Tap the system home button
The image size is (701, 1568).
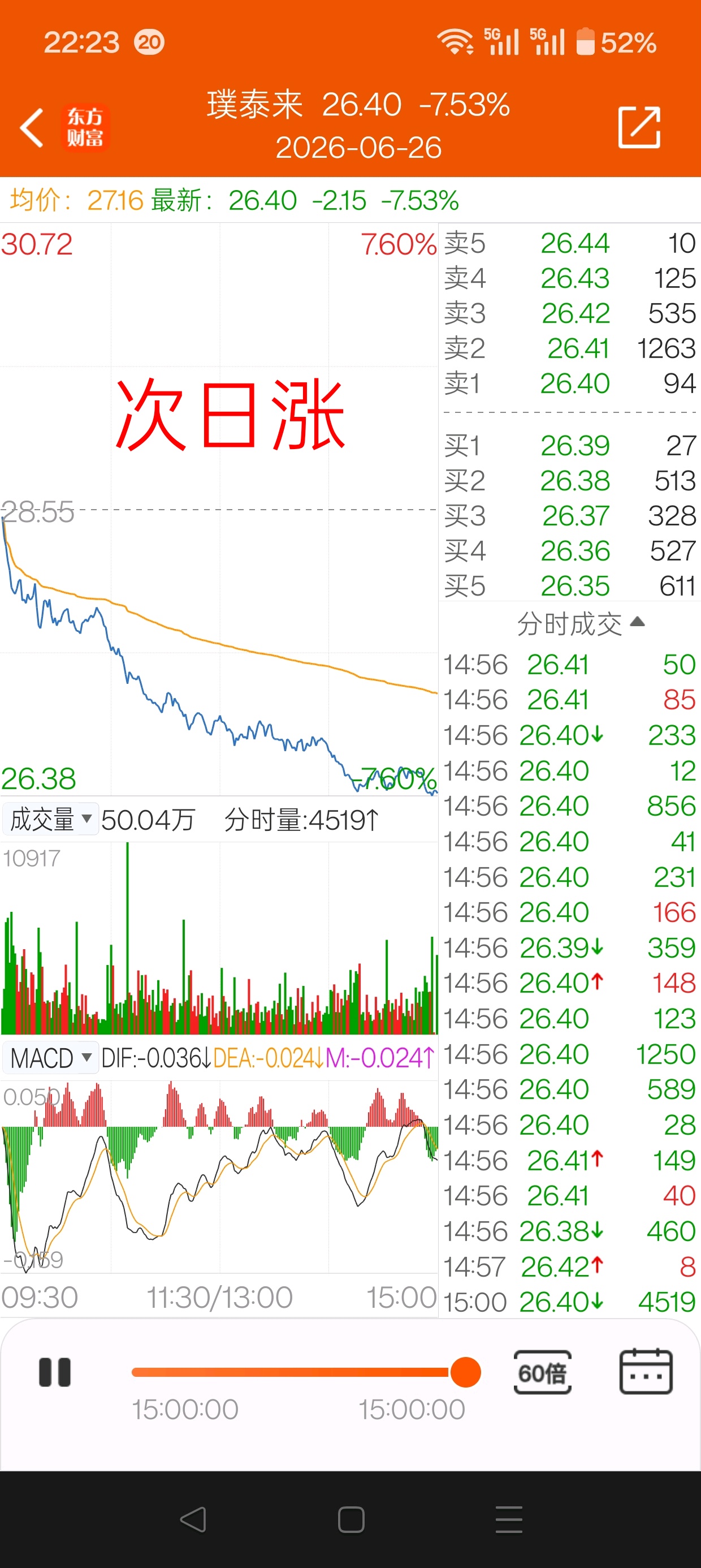[351, 1519]
